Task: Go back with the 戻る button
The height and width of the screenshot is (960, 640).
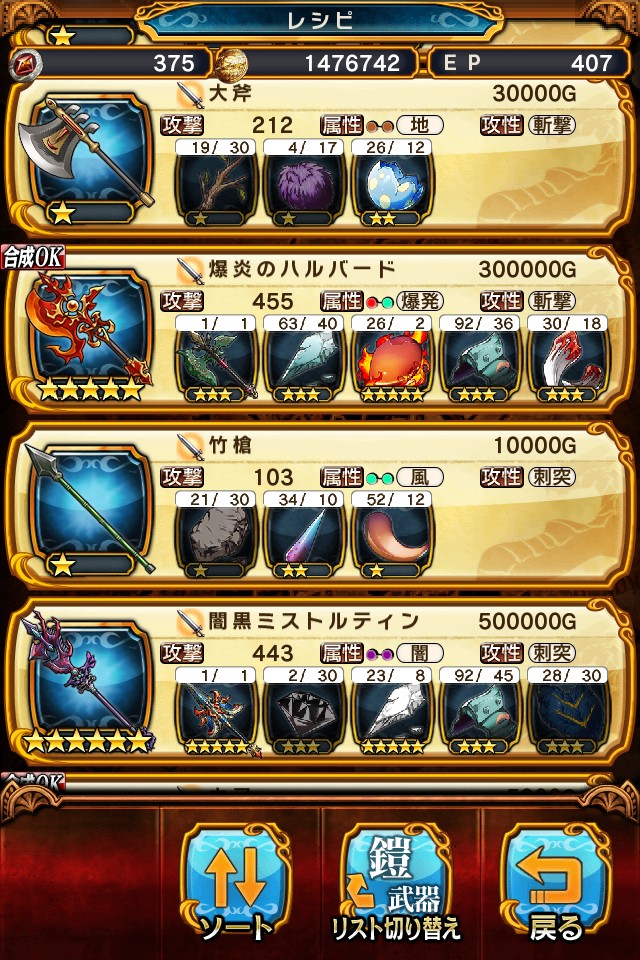Action: coord(555,882)
